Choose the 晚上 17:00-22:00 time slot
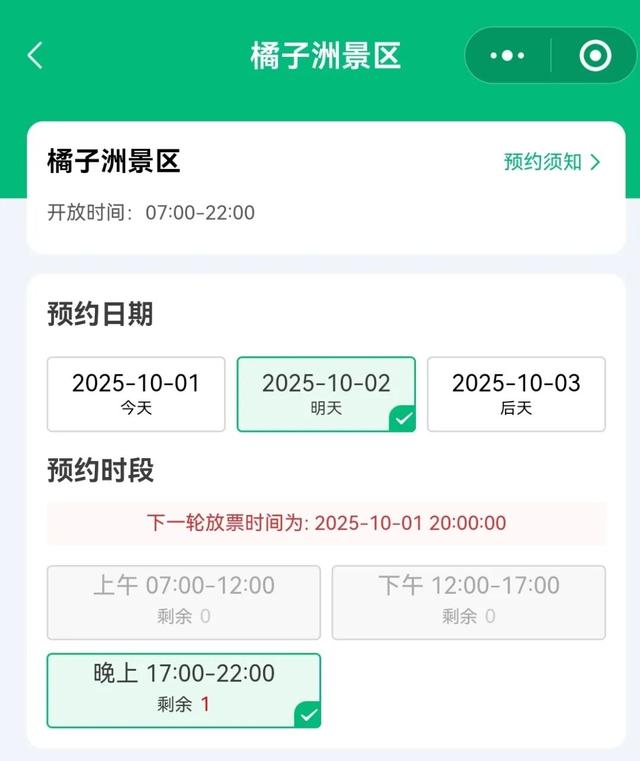The height and width of the screenshot is (761, 640). point(184,690)
